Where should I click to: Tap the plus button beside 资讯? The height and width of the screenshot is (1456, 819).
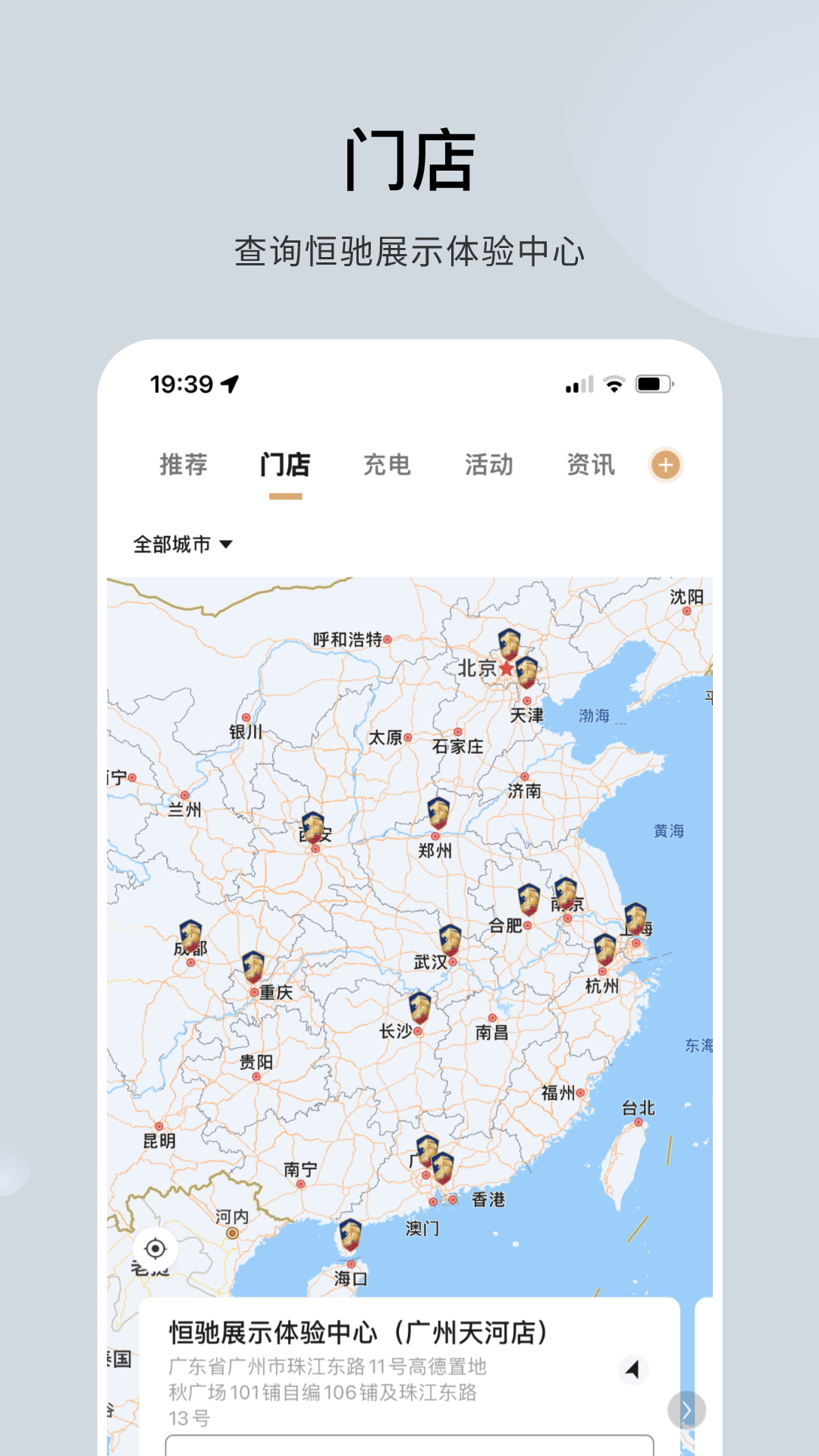pyautogui.click(x=665, y=466)
